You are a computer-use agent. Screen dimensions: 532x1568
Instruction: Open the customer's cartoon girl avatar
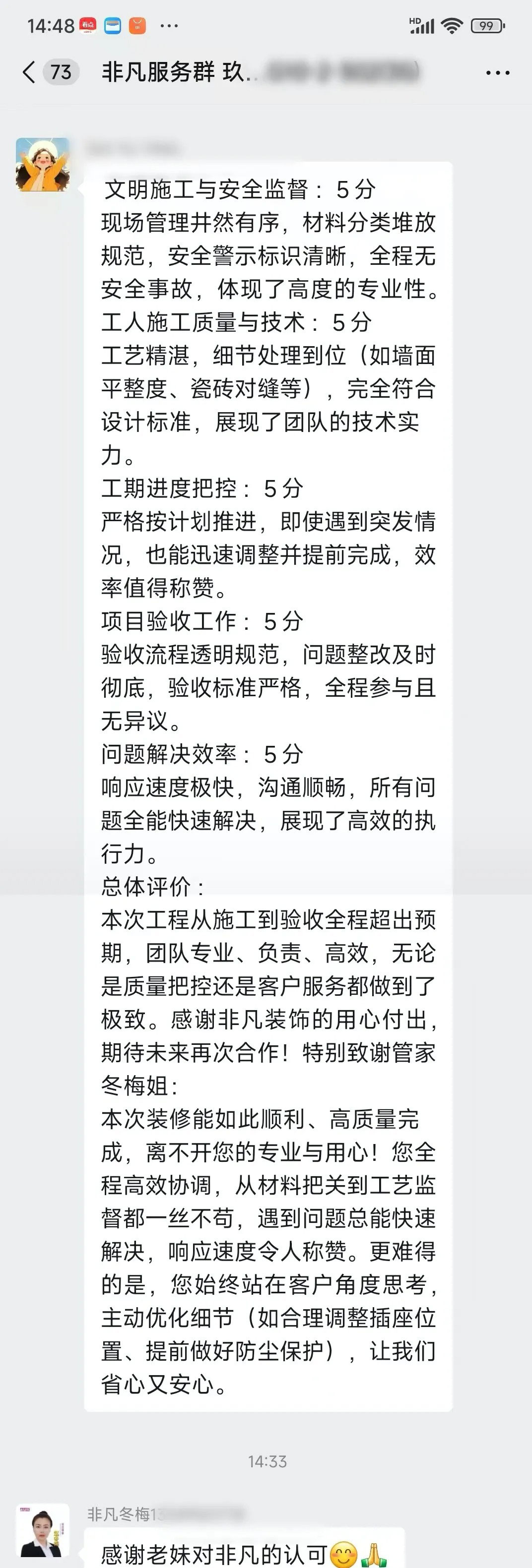[43, 164]
